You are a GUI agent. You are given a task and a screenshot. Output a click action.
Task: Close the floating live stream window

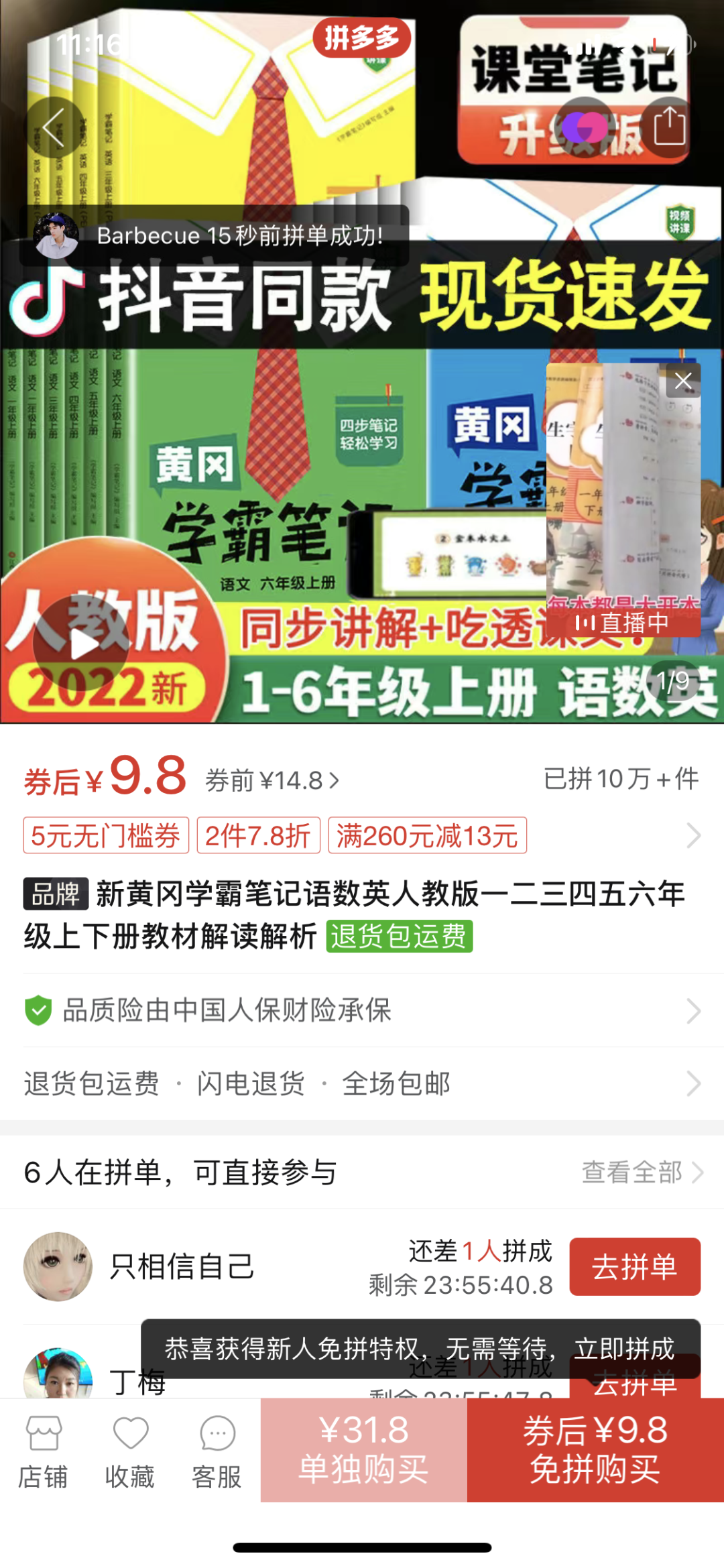(683, 381)
